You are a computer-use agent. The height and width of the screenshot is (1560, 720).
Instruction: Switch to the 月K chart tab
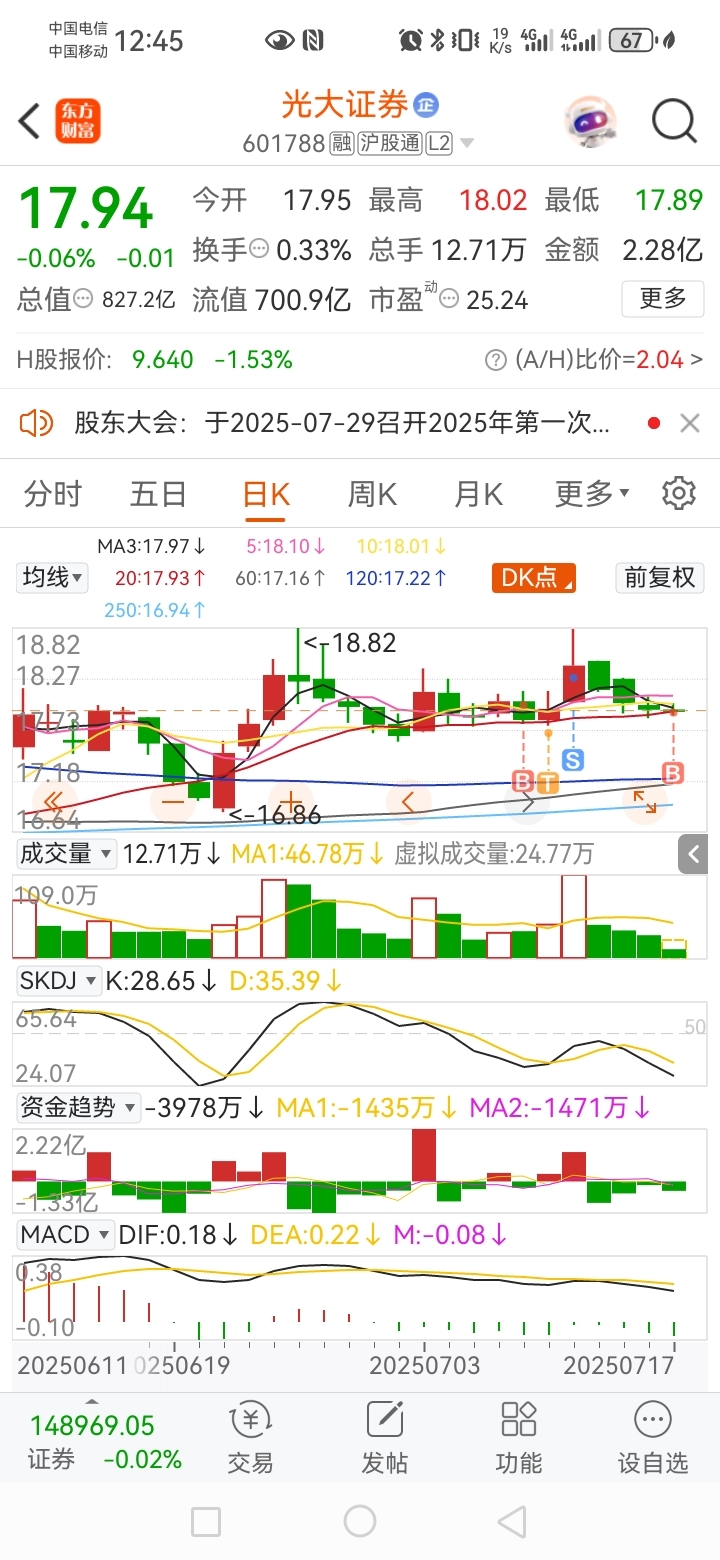478,494
